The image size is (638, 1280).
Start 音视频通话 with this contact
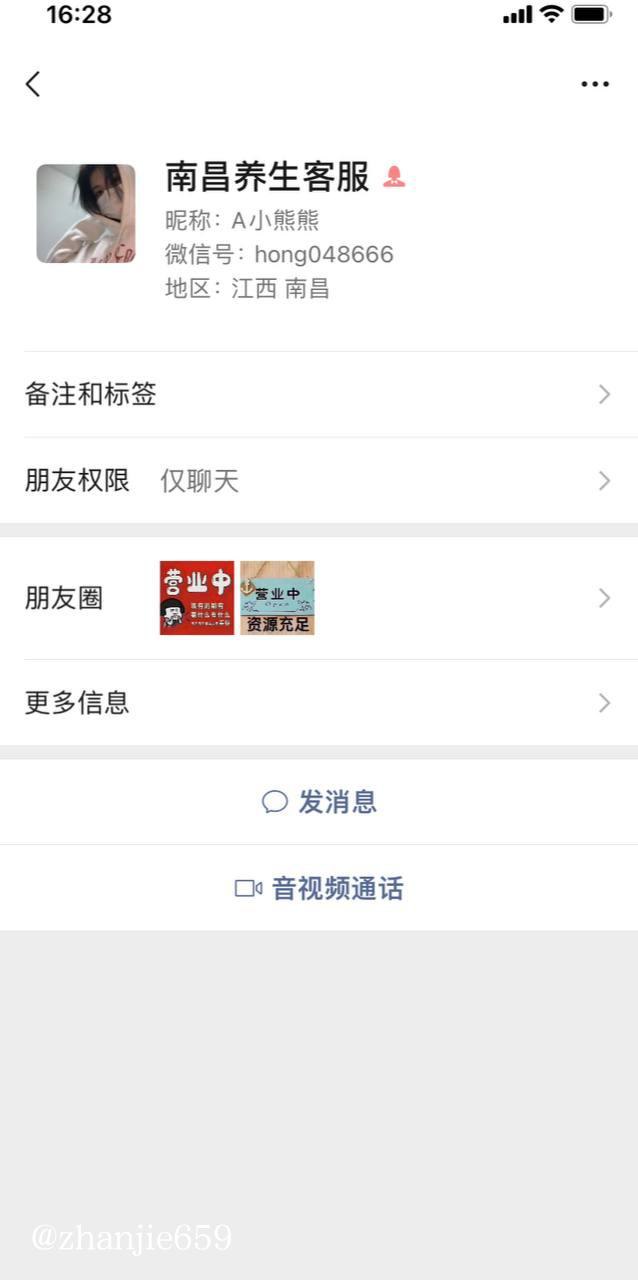tap(319, 888)
